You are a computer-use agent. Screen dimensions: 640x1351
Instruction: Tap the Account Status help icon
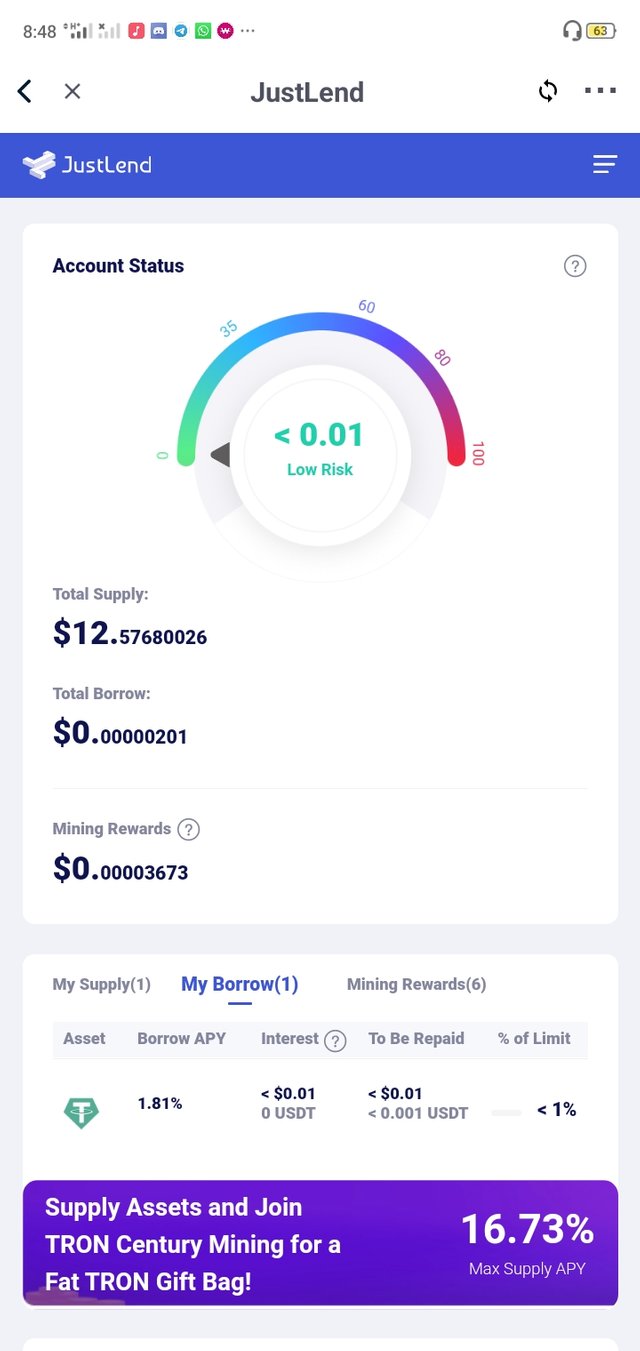pos(575,266)
